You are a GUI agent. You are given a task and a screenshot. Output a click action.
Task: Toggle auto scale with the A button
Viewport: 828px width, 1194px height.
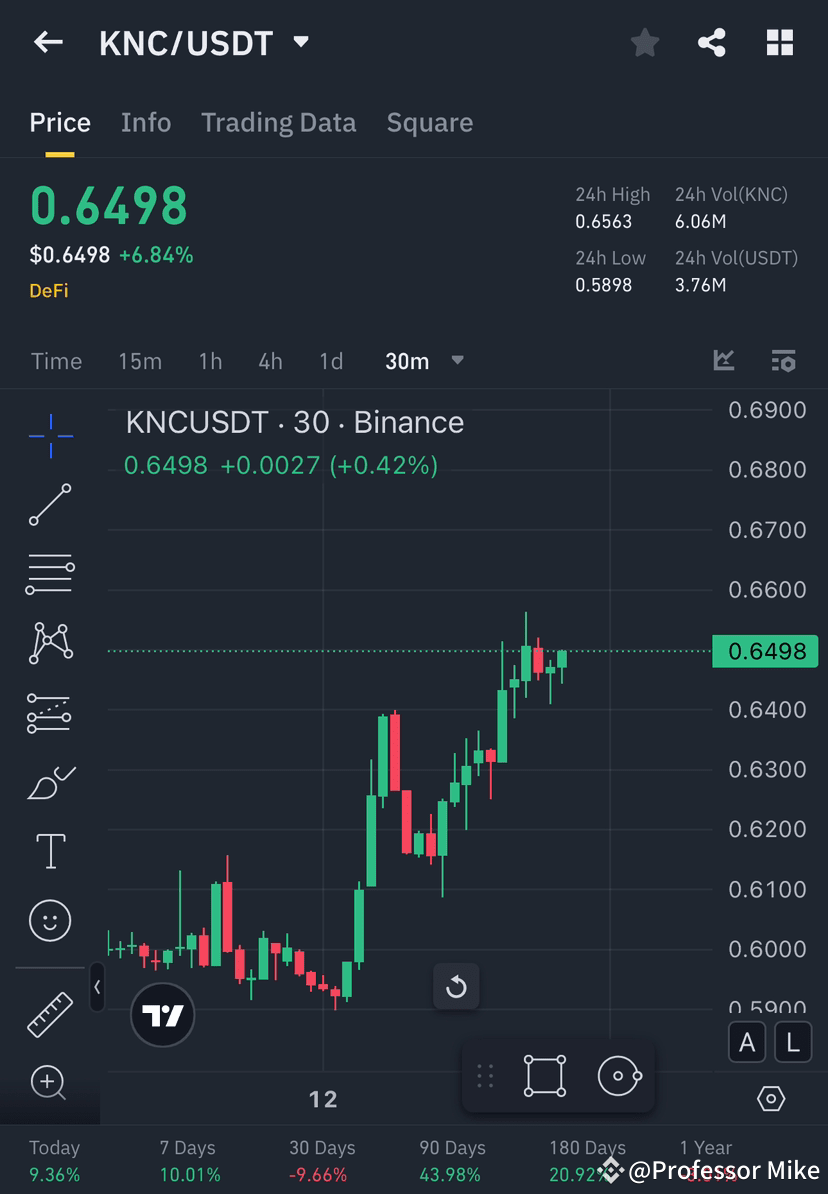pyautogui.click(x=747, y=1042)
